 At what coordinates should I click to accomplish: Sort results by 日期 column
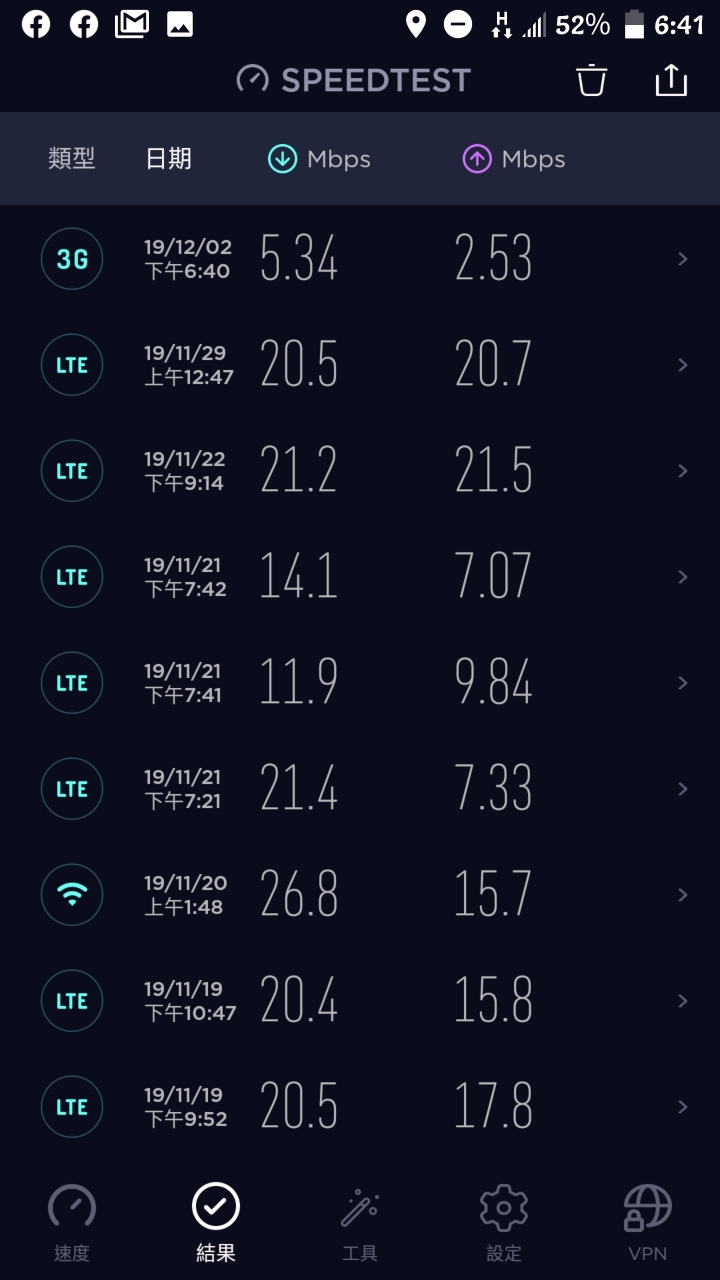click(168, 159)
